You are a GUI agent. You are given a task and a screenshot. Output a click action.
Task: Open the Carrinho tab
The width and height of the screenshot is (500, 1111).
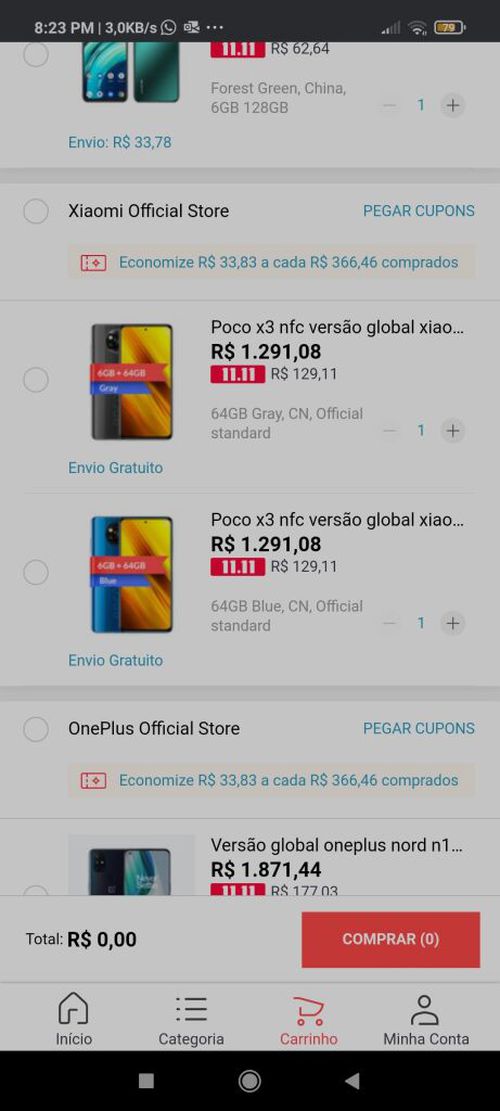pyautogui.click(x=309, y=1020)
